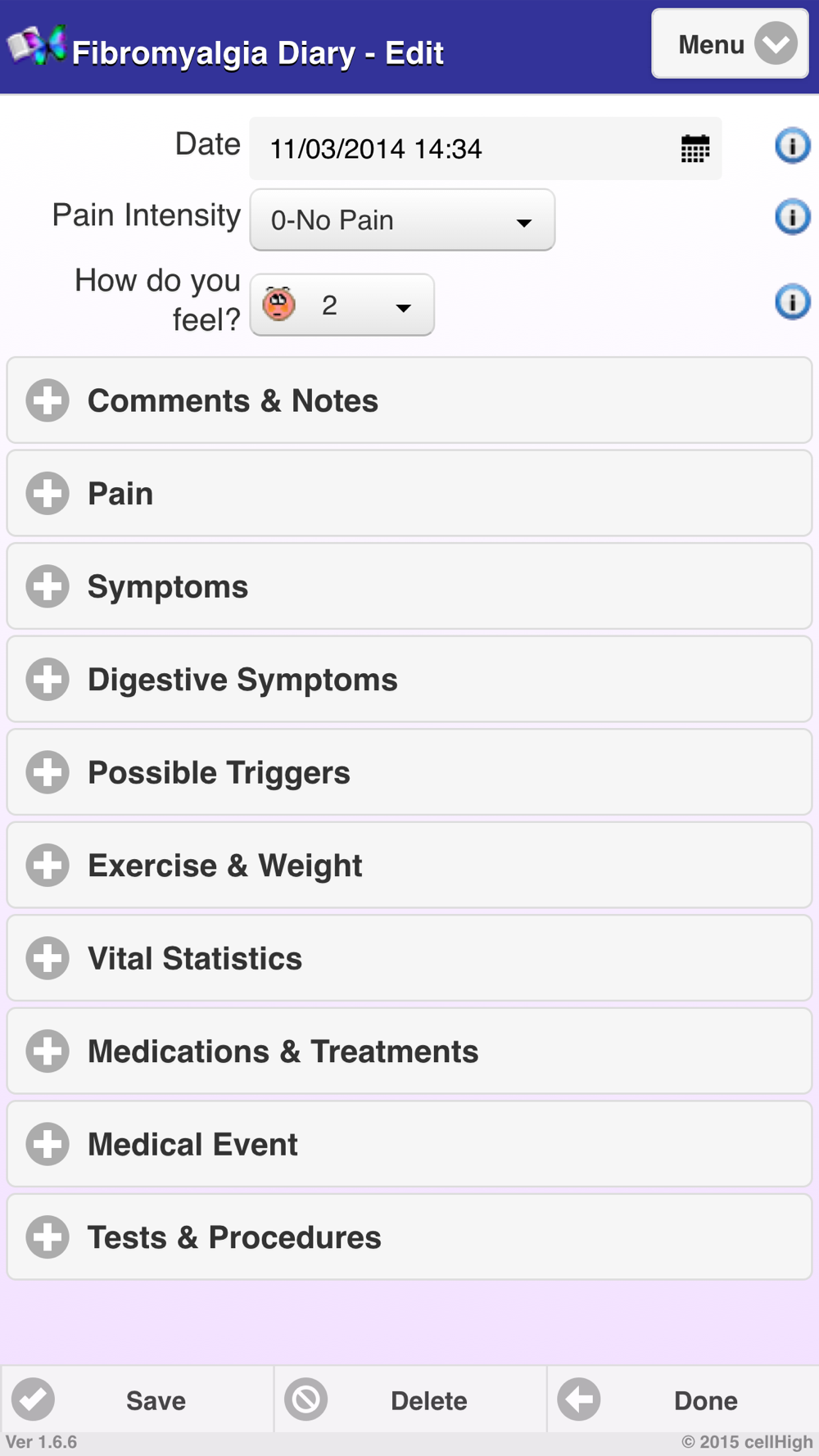Expand the Pain section
Screen dimensions: 819x1456
409,494
